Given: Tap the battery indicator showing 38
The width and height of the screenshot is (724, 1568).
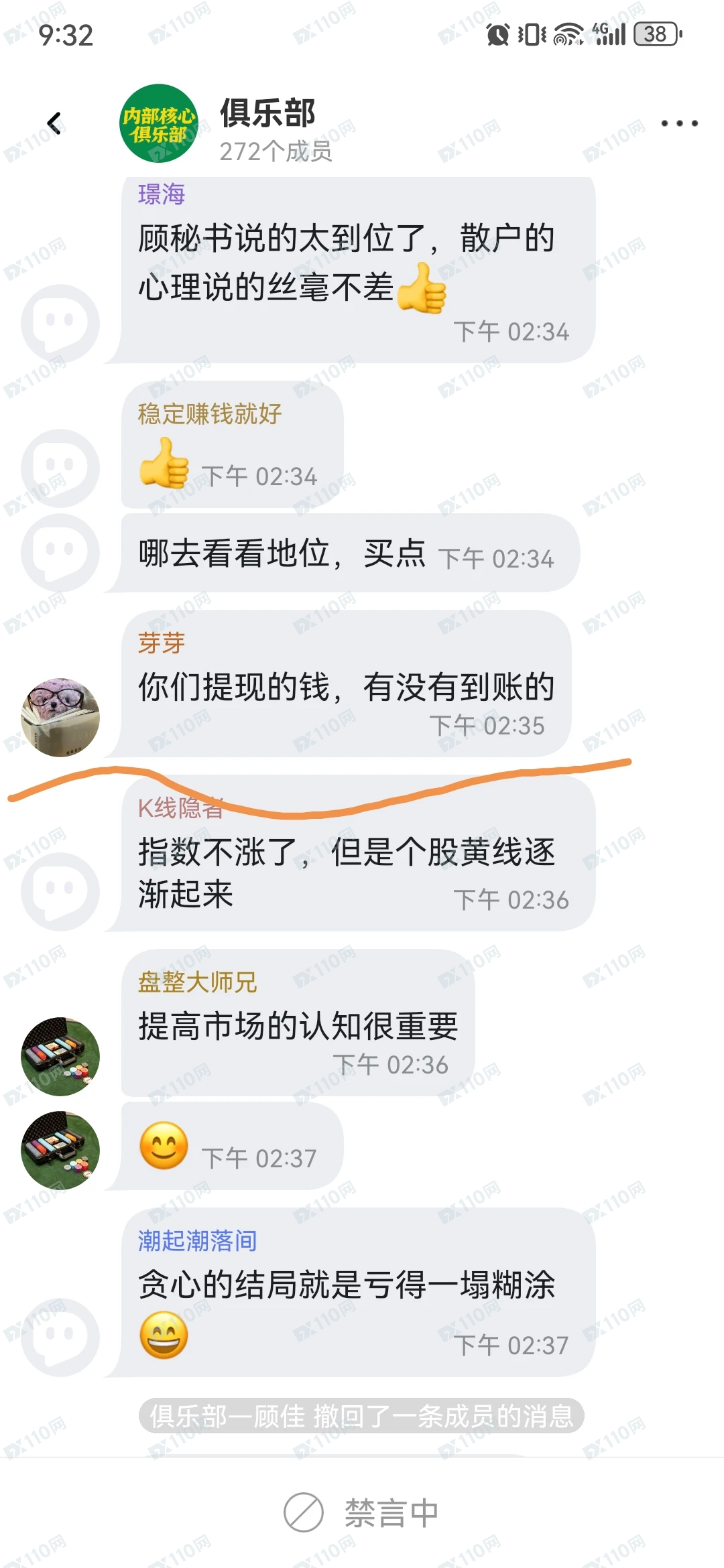Looking at the screenshot, I should pyautogui.click(x=655, y=35).
